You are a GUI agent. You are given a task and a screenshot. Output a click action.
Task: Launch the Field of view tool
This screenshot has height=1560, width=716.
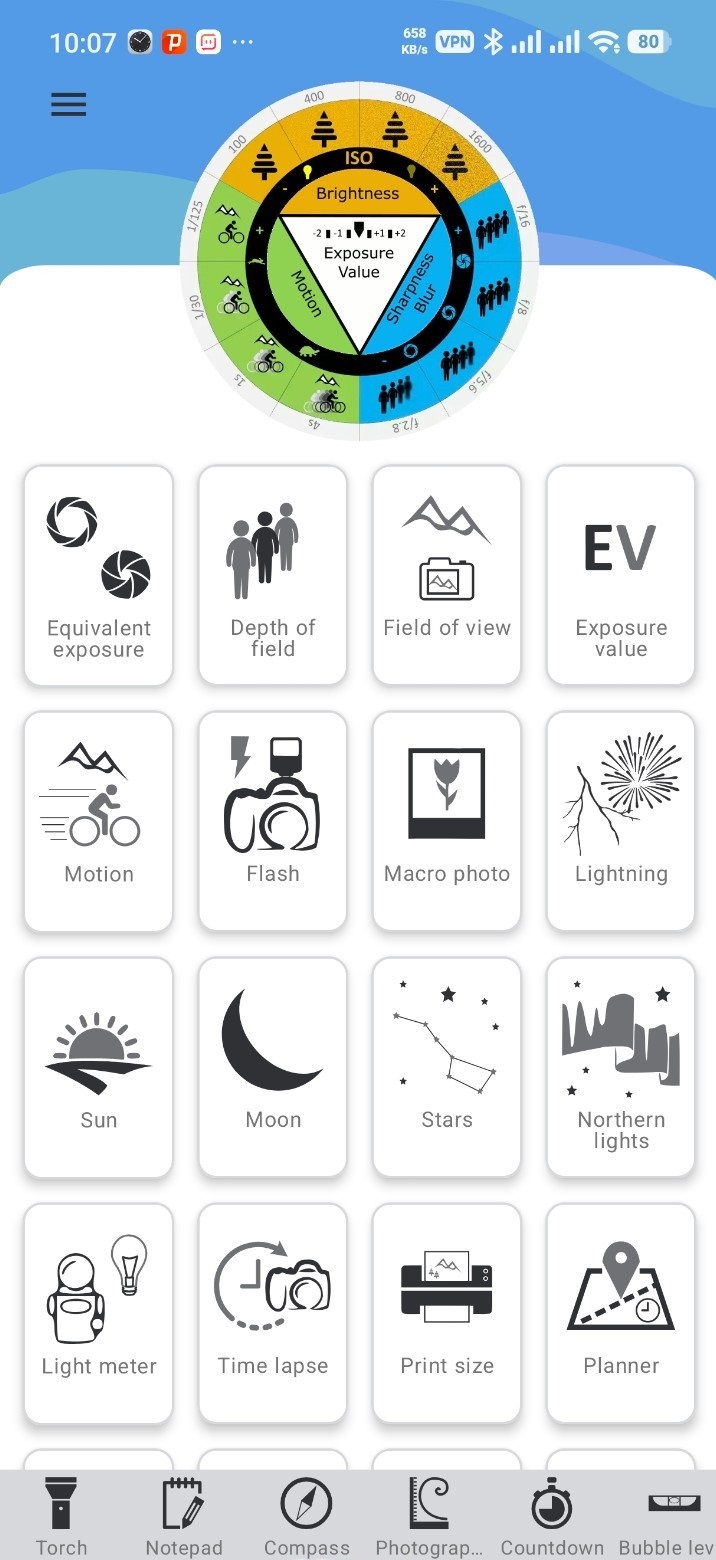point(447,576)
